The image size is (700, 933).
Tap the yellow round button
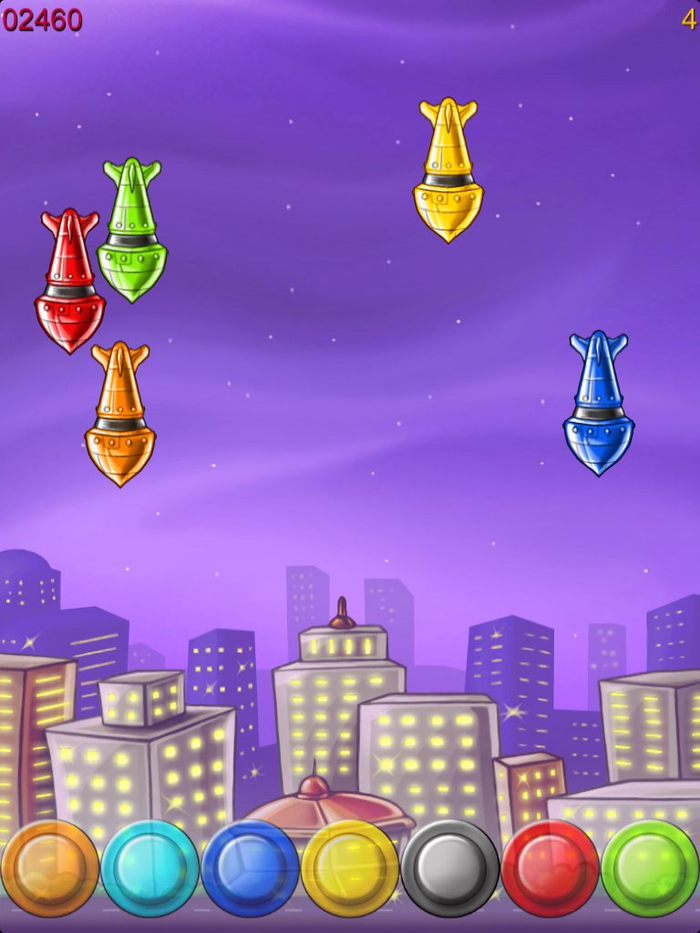(x=350, y=868)
